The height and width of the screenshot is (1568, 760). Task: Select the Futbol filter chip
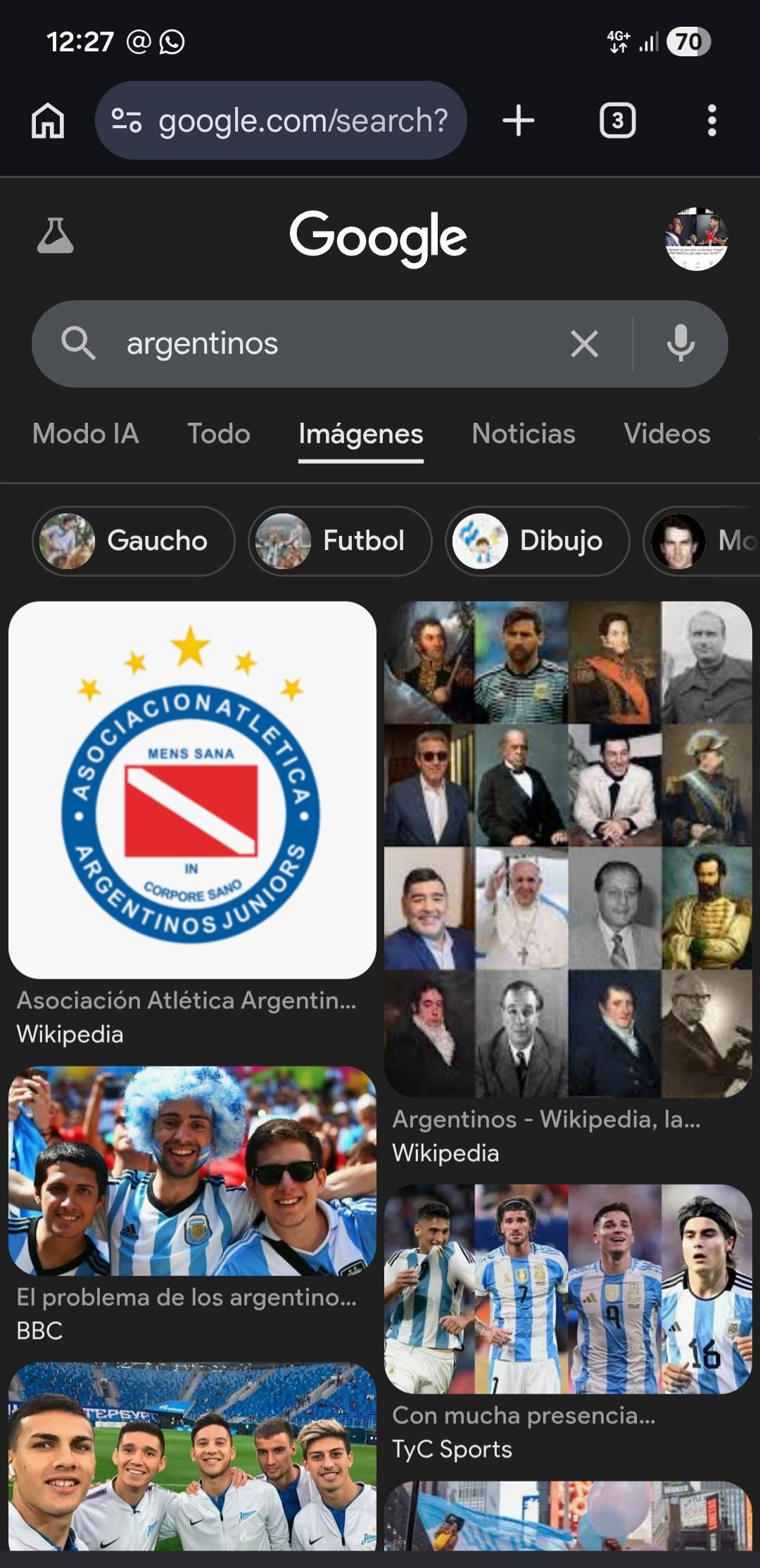[x=340, y=541]
